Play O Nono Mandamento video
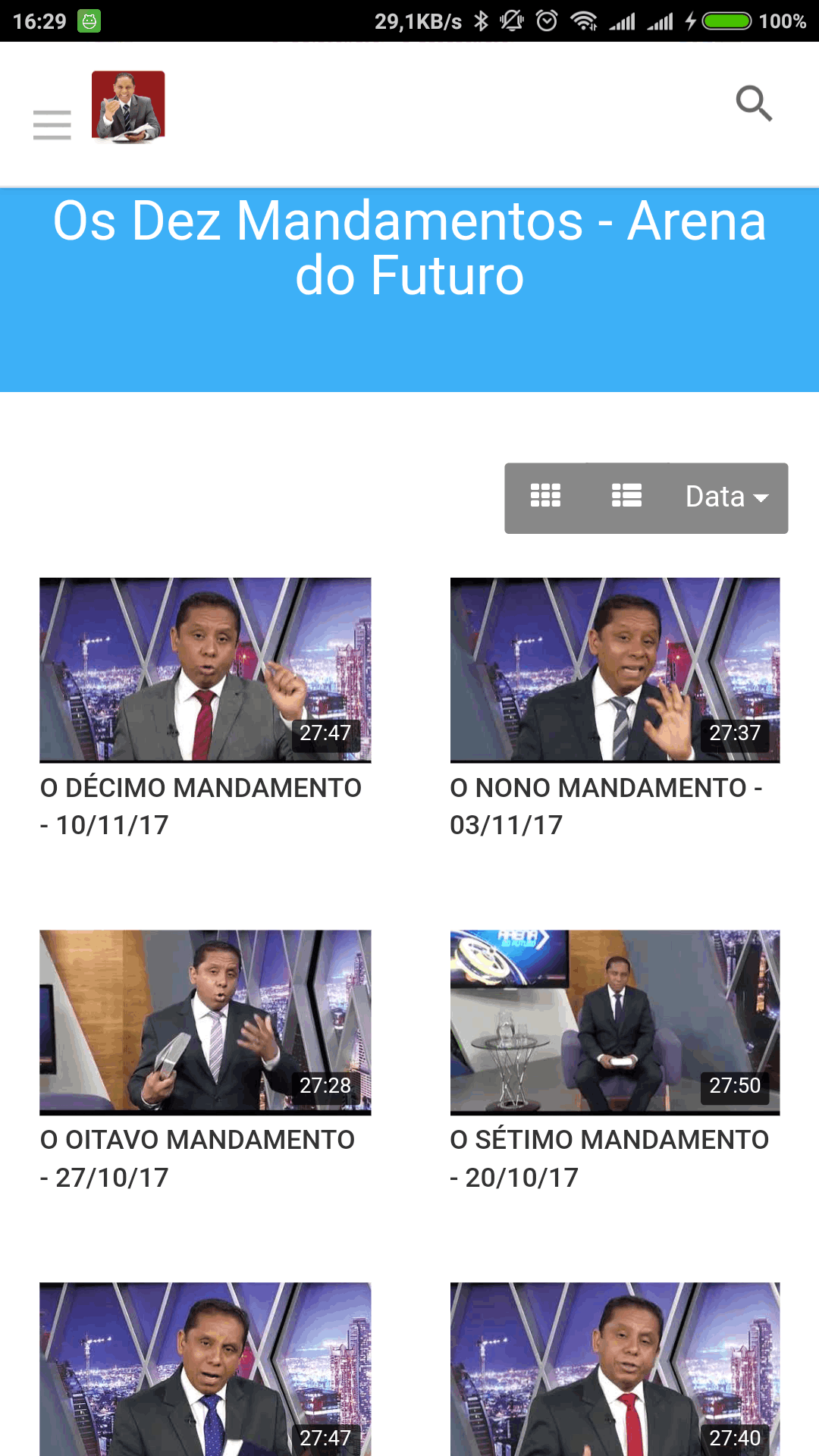The width and height of the screenshot is (819, 1456). pyautogui.click(x=615, y=670)
